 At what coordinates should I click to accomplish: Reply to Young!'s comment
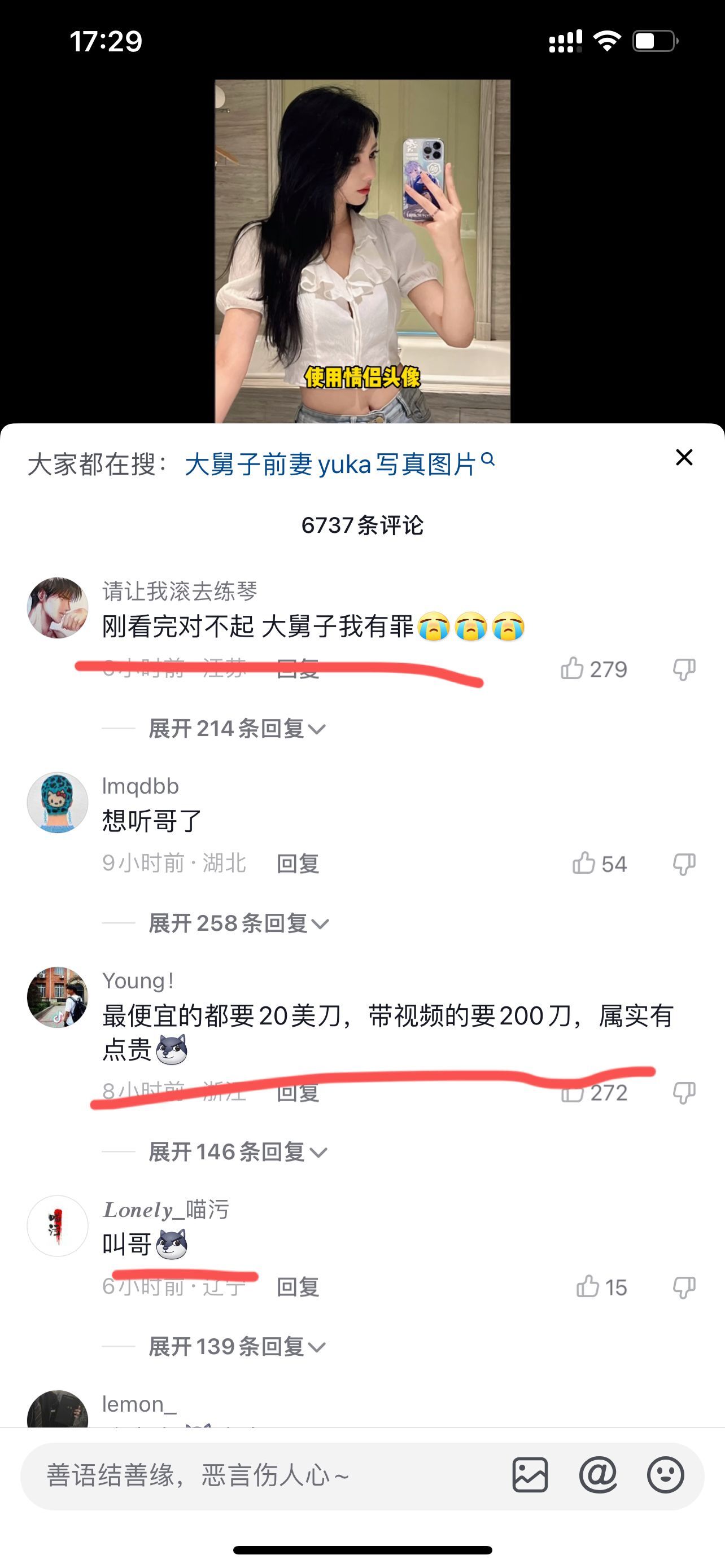coord(298,1093)
